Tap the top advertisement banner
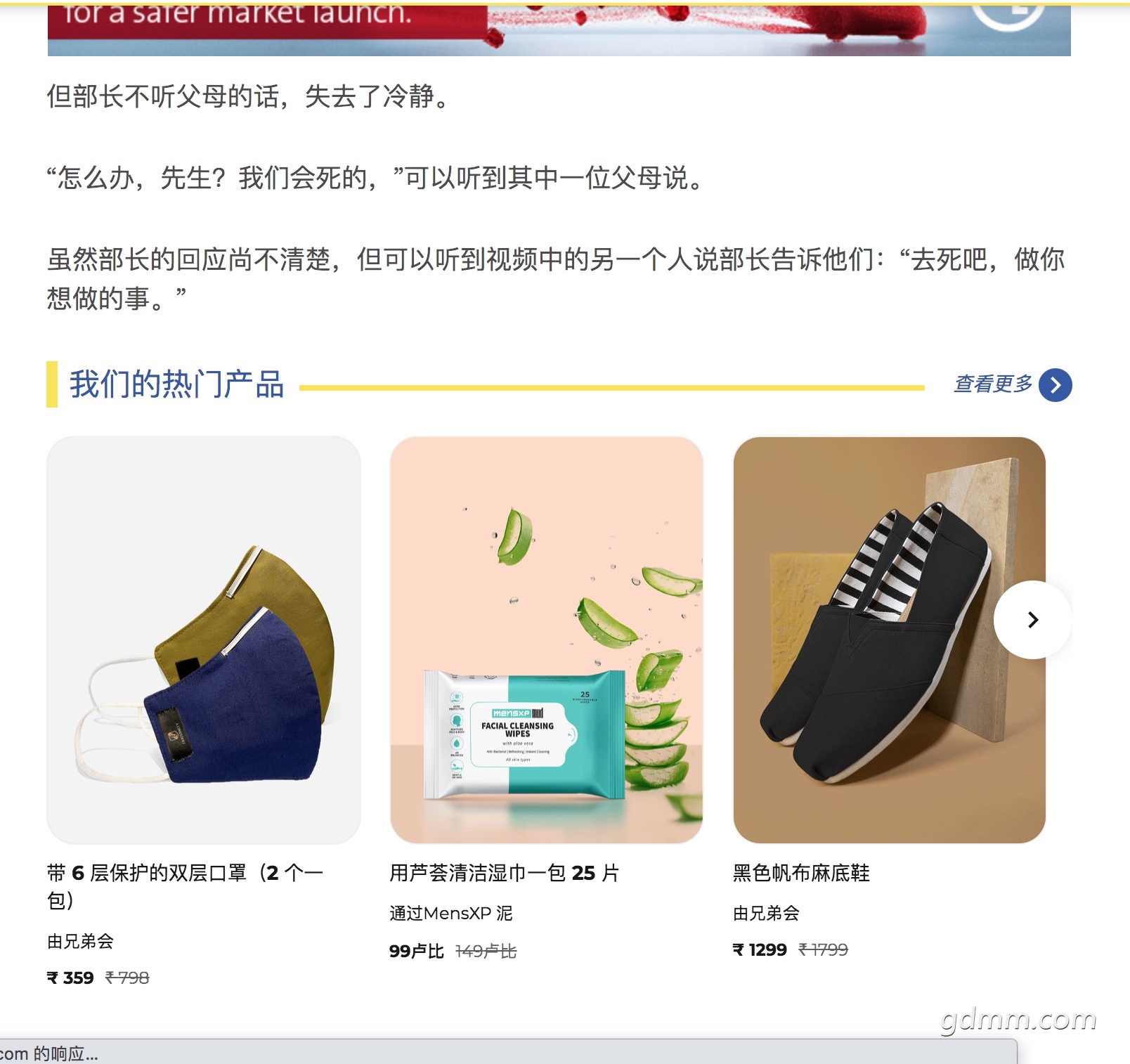Viewport: 1130px width, 1064px height. point(559,30)
